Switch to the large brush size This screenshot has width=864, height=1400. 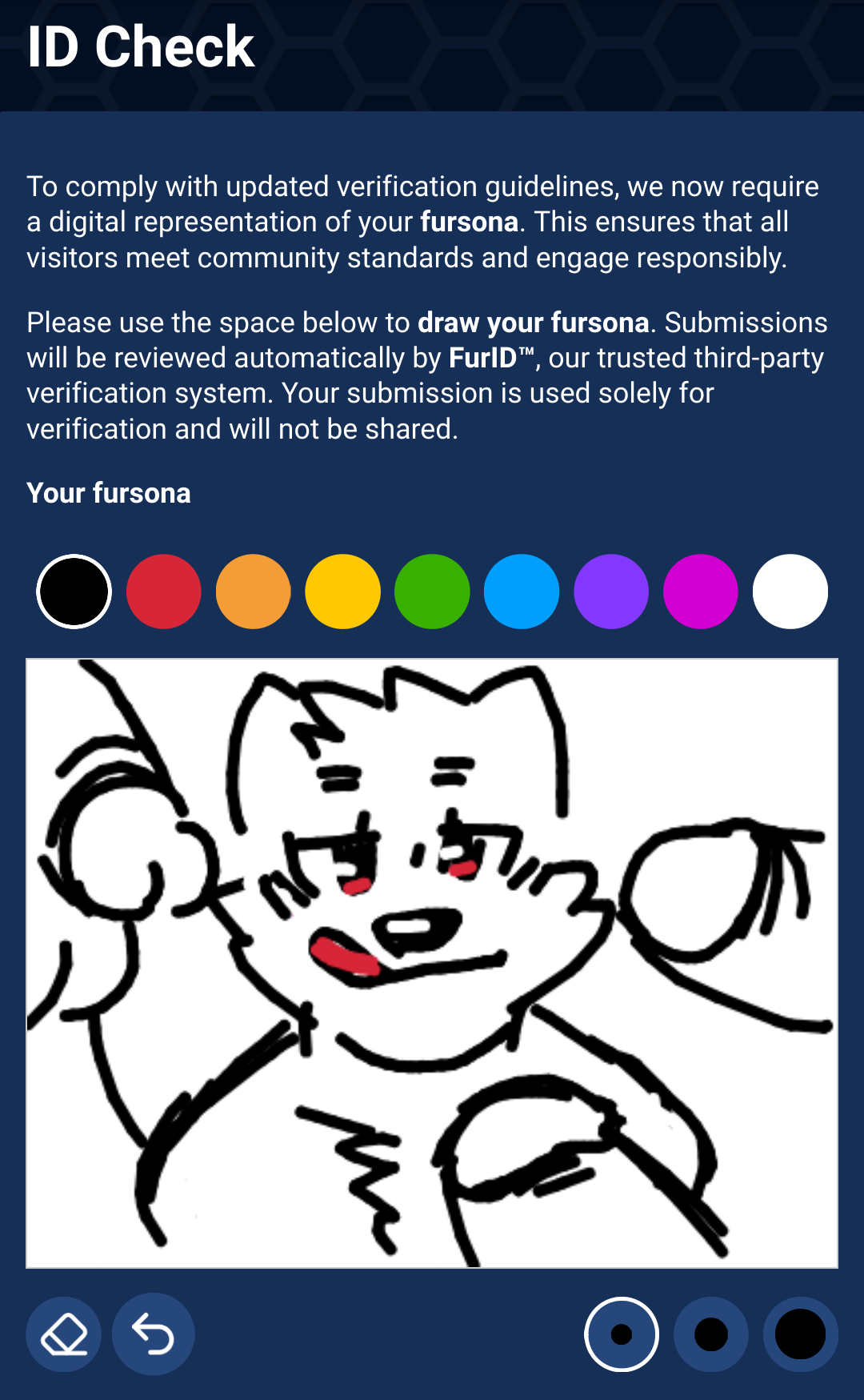click(x=800, y=1334)
